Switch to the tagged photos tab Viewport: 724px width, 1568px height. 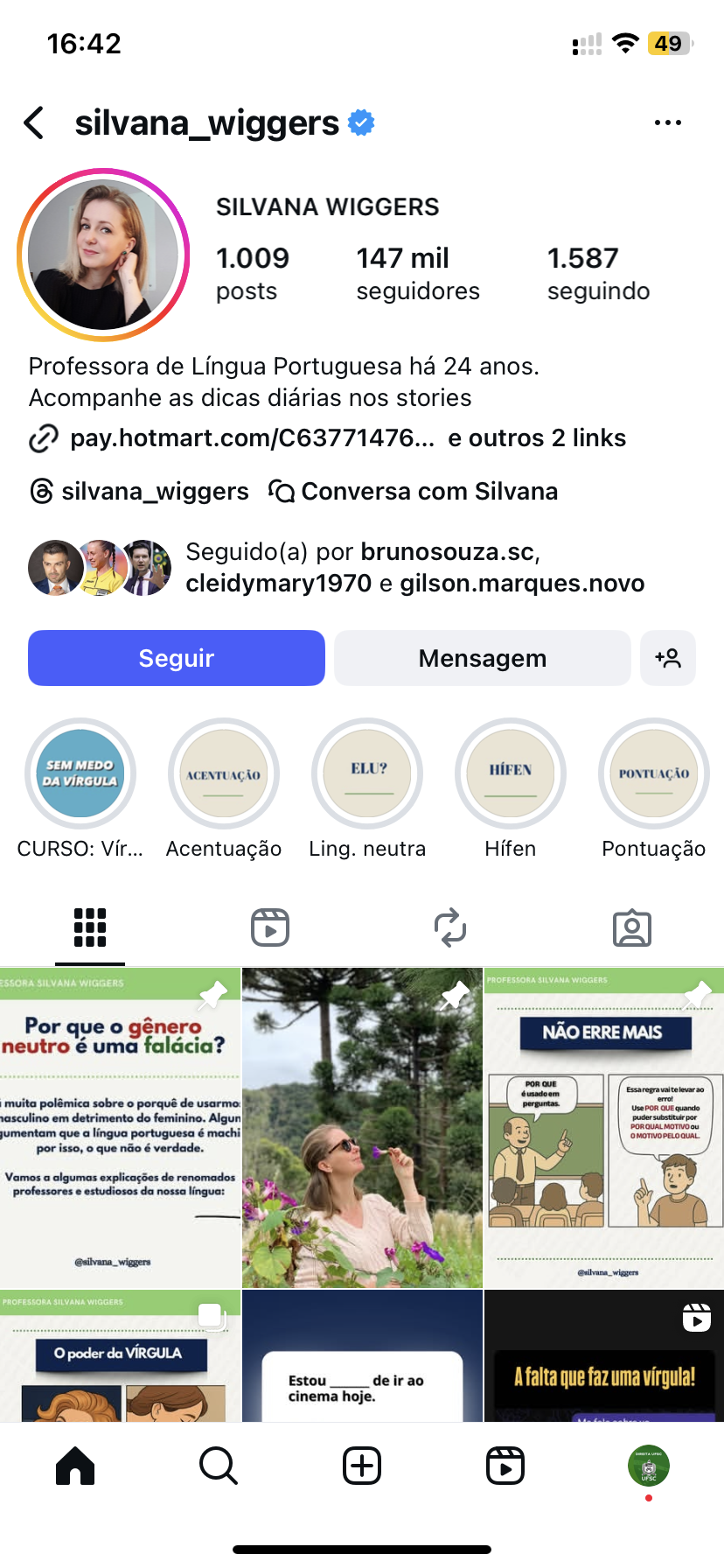pyautogui.click(x=631, y=927)
